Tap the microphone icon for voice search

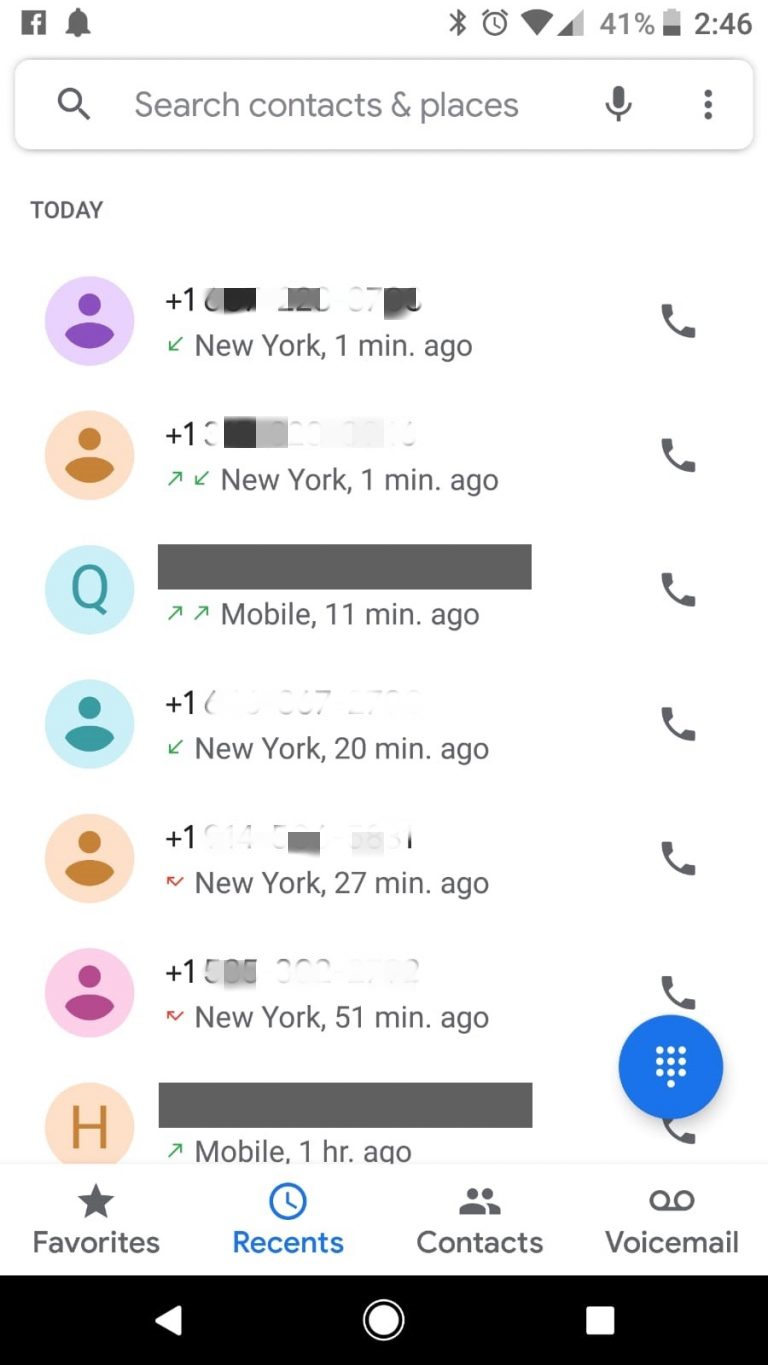point(618,103)
